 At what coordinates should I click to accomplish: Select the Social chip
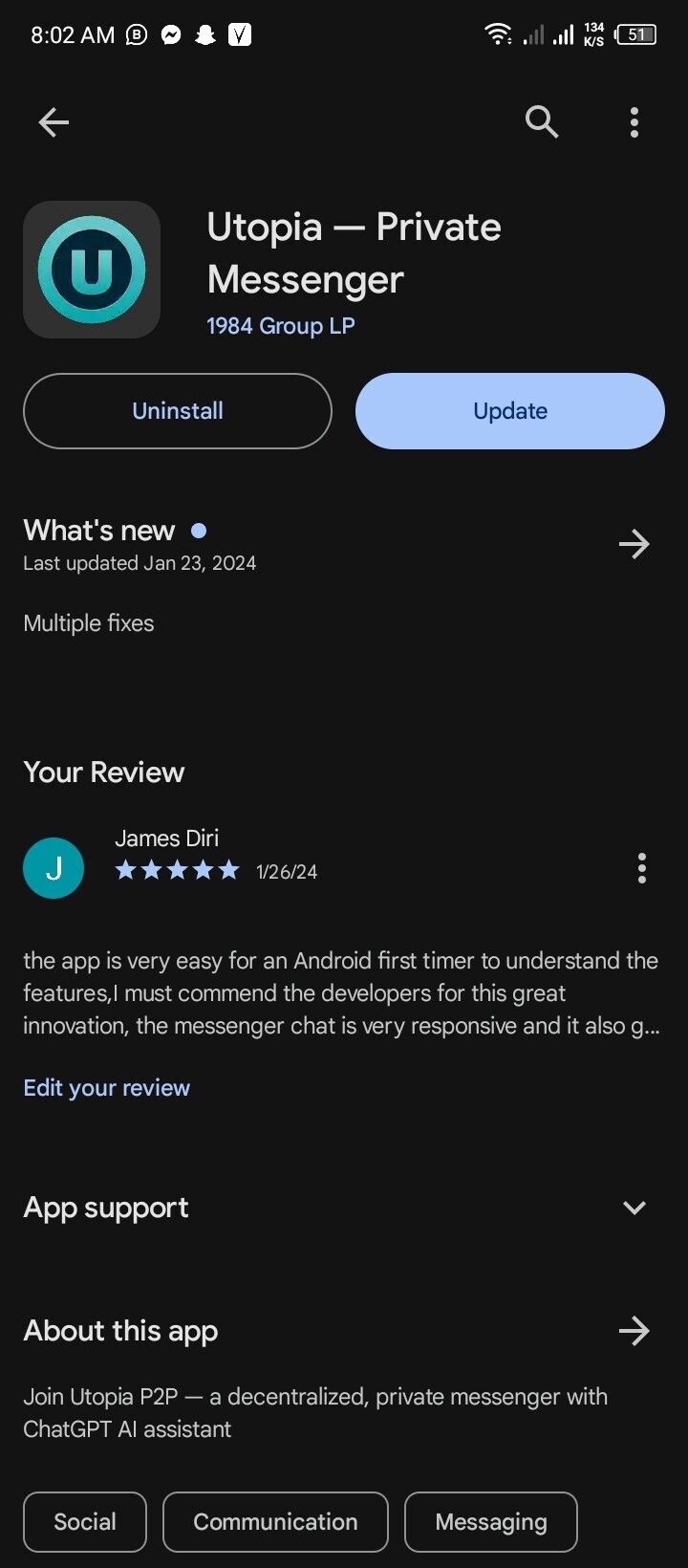tap(85, 1521)
